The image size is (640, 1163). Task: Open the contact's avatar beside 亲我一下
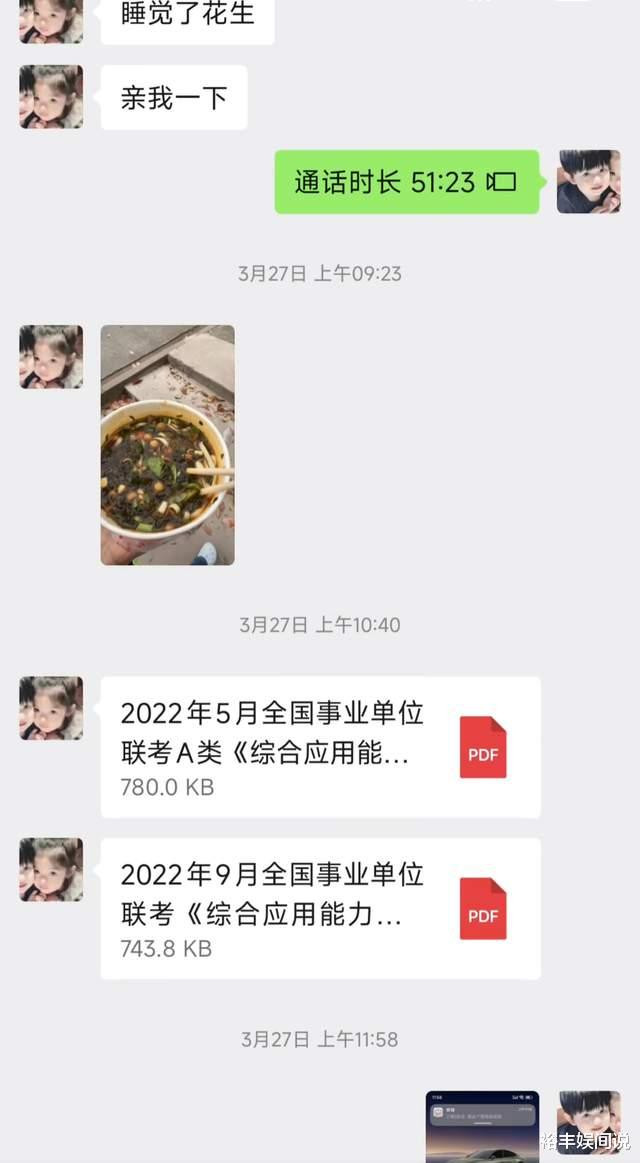[51, 97]
